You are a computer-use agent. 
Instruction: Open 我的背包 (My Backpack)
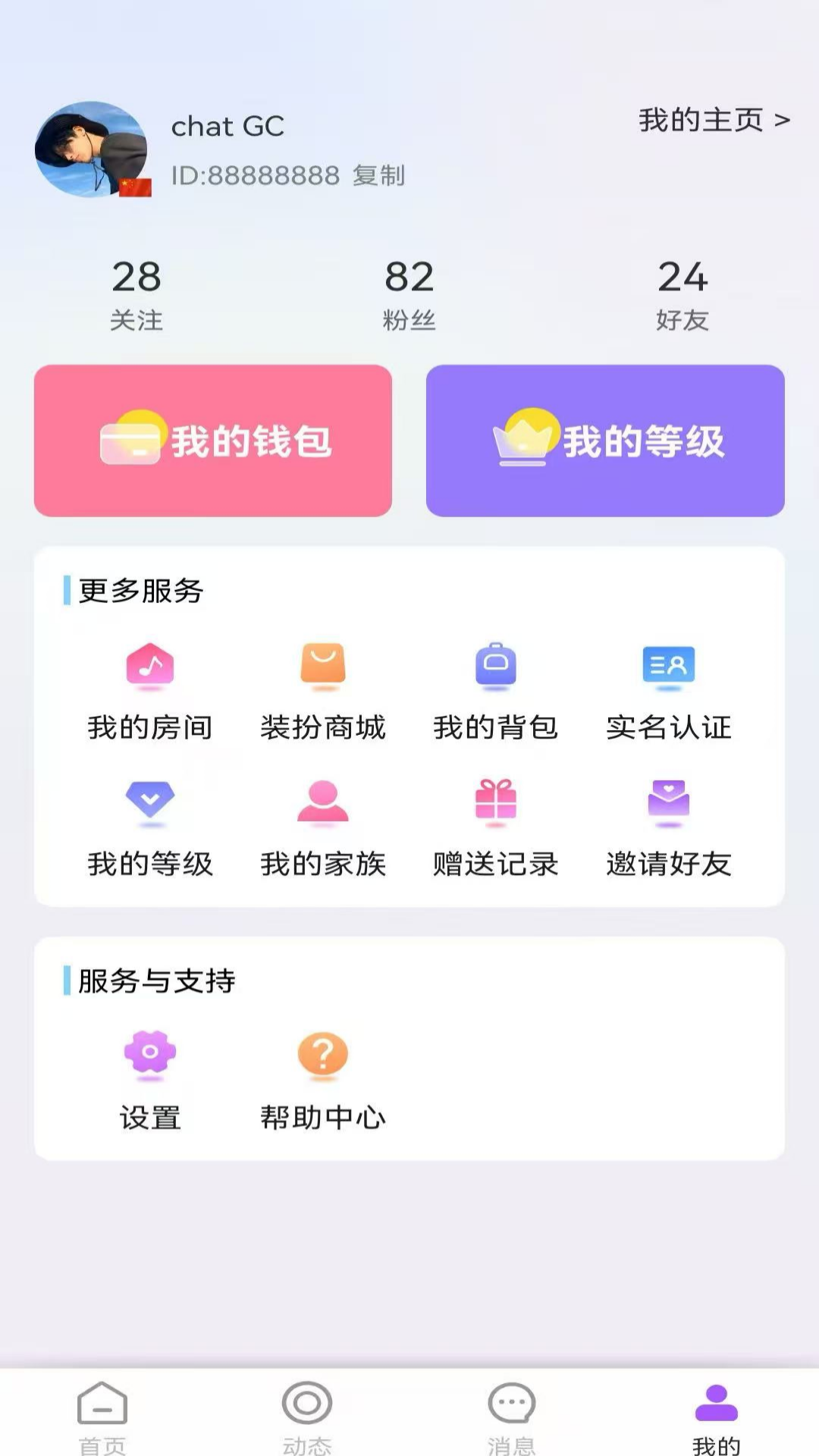click(495, 690)
